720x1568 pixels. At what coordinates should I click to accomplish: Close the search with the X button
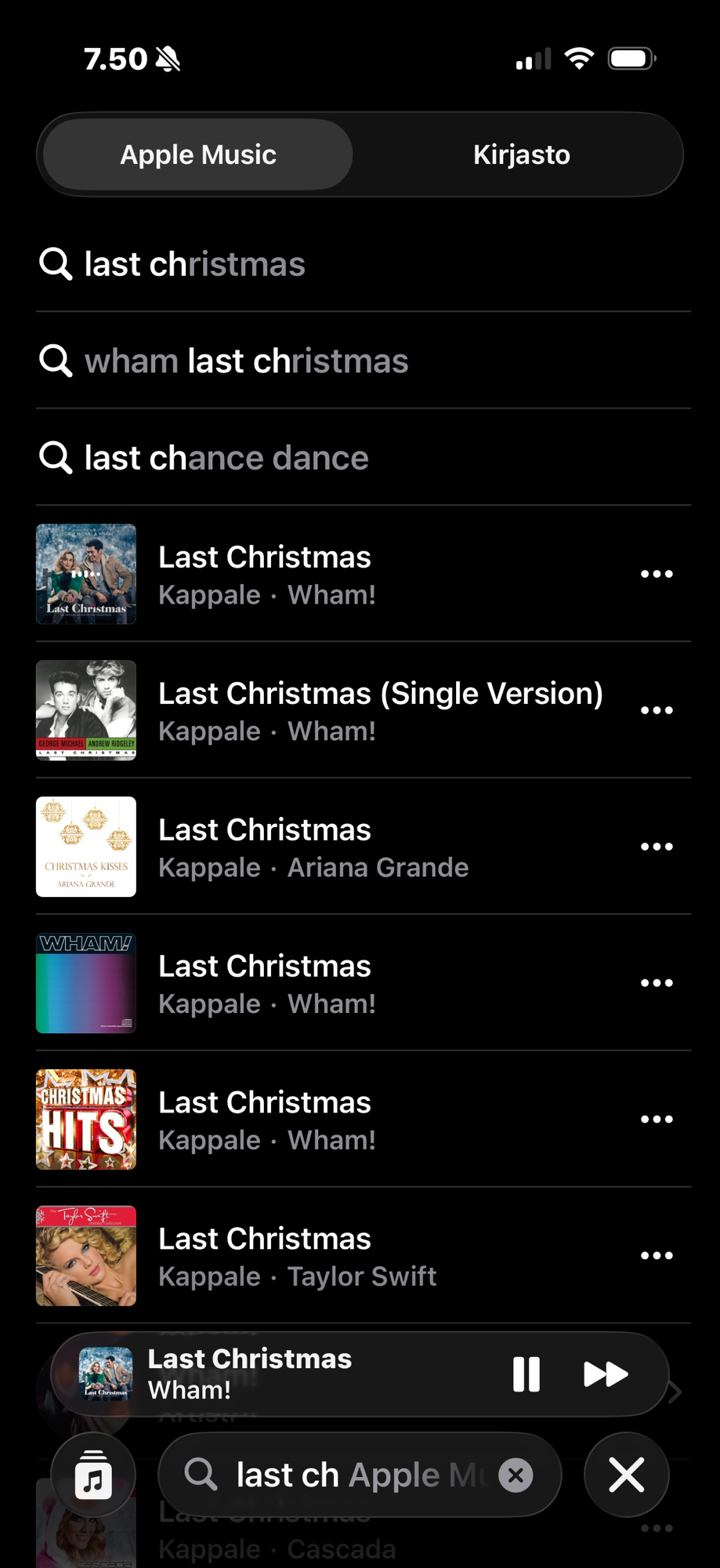(x=627, y=1475)
